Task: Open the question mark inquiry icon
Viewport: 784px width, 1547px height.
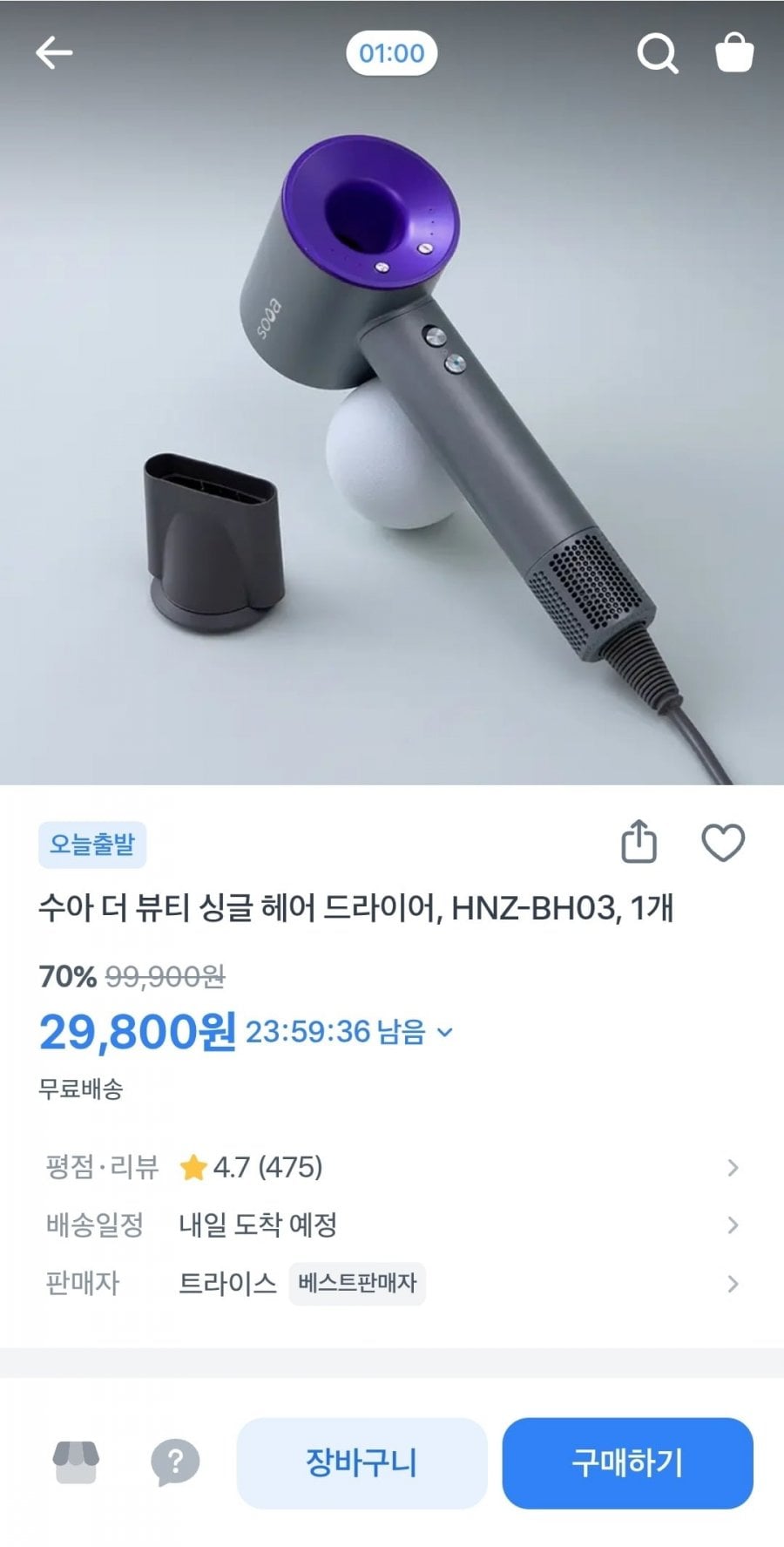Action: coord(175,1462)
